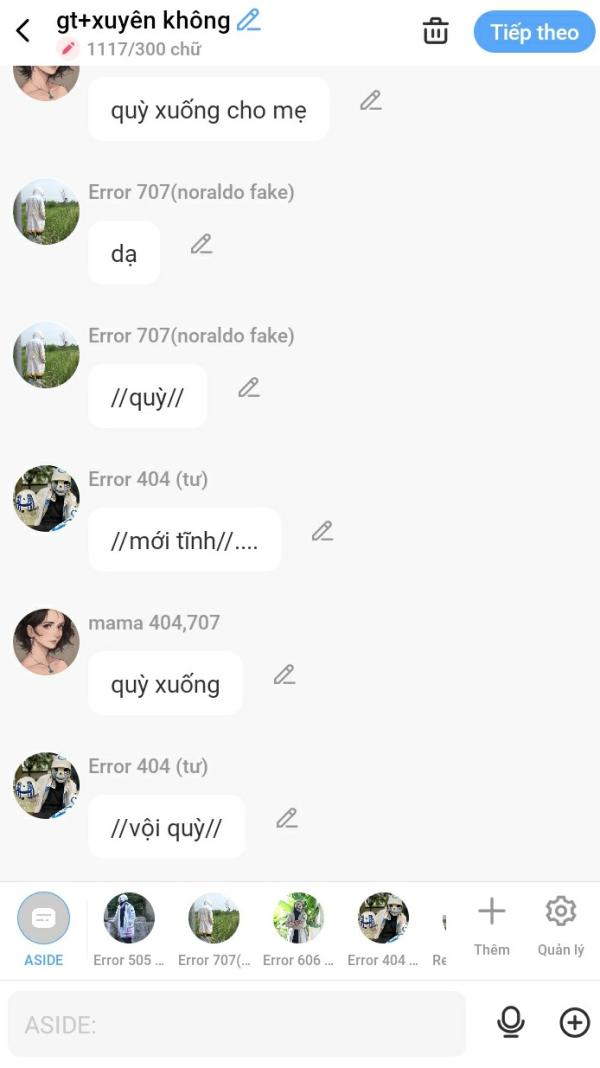Screen dimensions: 600x1068
Task: Open the plus attachment menu
Action: pyautogui.click(x=574, y=1022)
